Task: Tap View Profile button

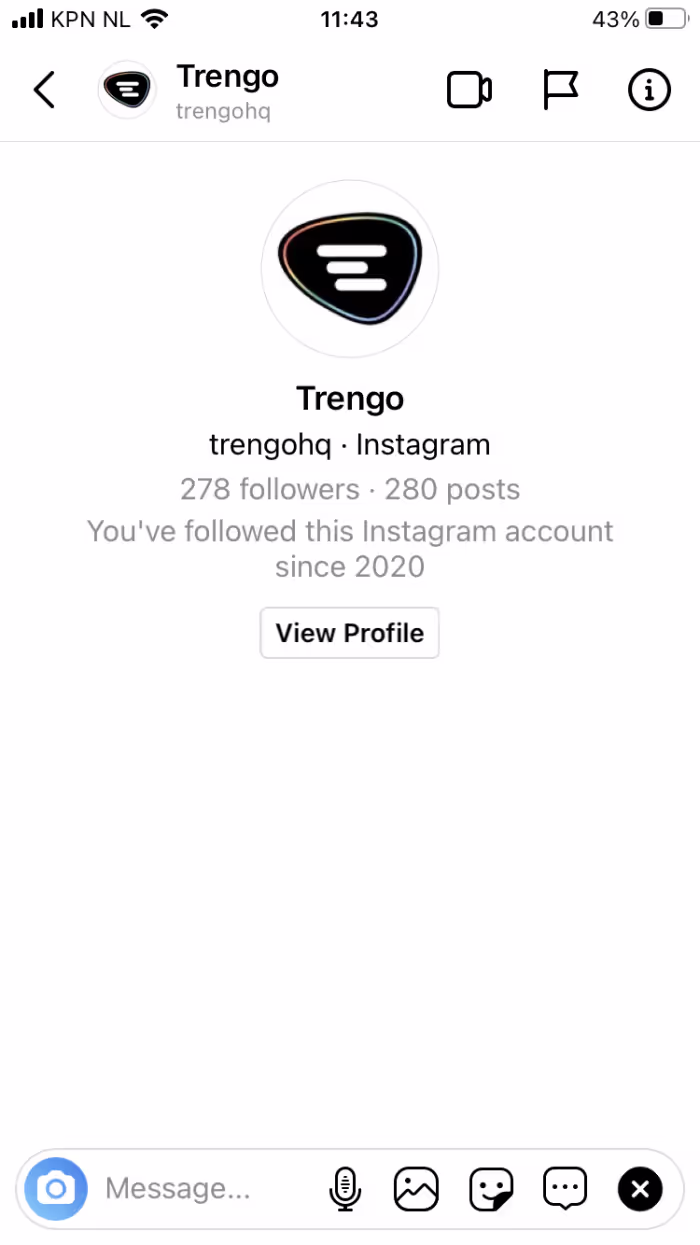Action: tap(349, 633)
